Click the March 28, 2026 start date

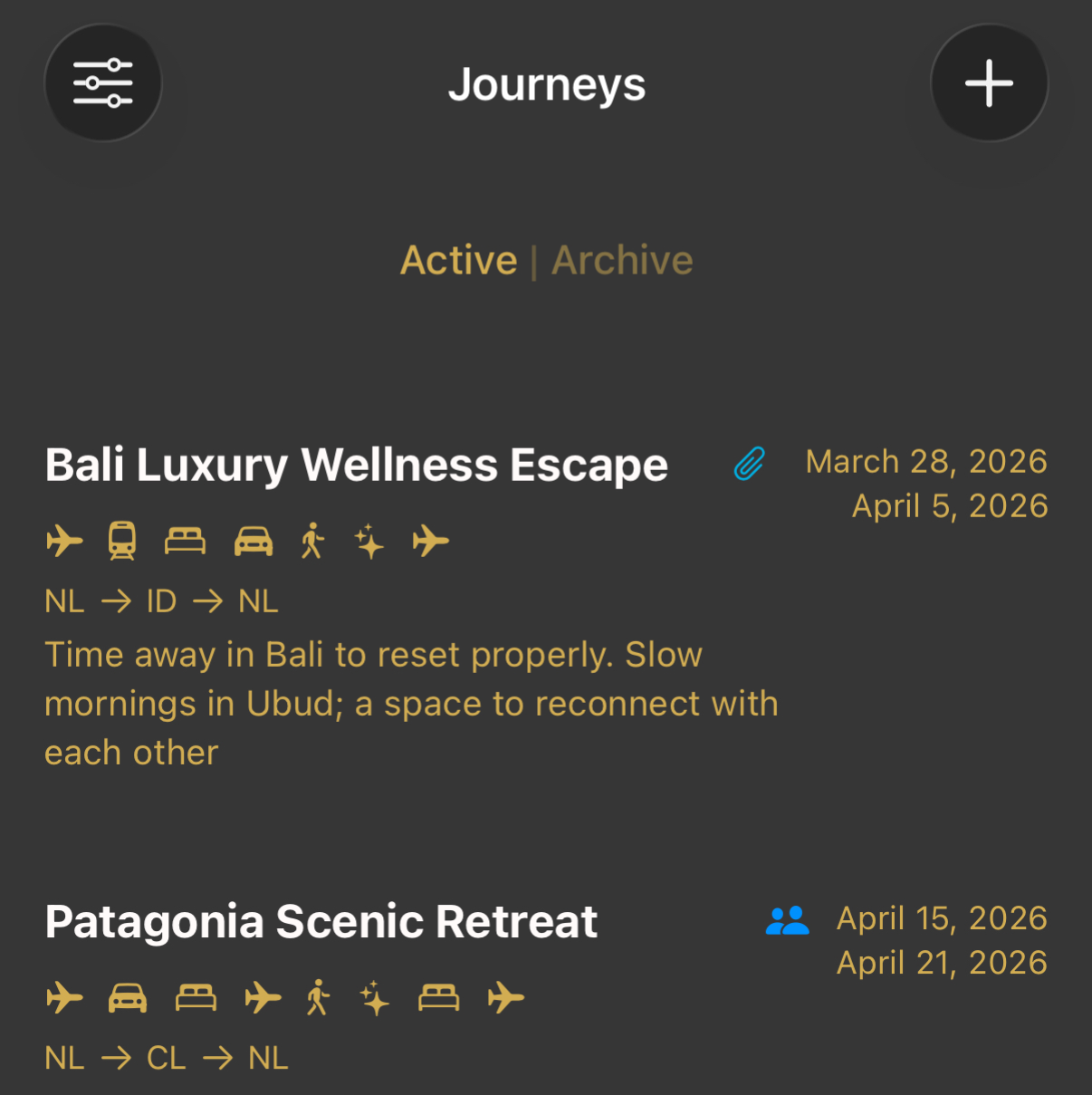coord(925,461)
